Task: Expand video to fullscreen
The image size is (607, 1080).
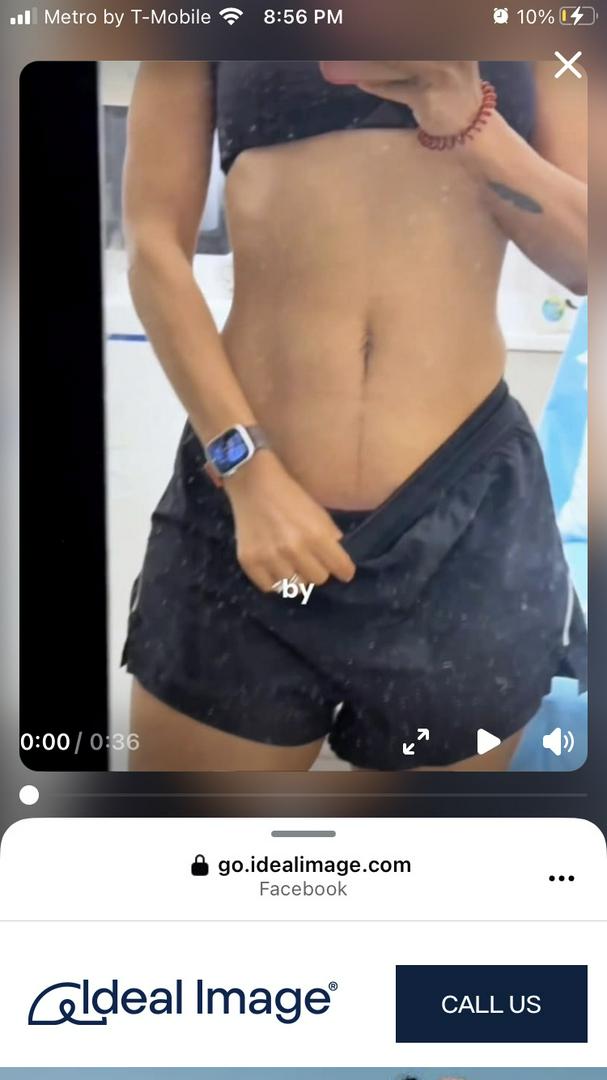Action: click(x=416, y=741)
